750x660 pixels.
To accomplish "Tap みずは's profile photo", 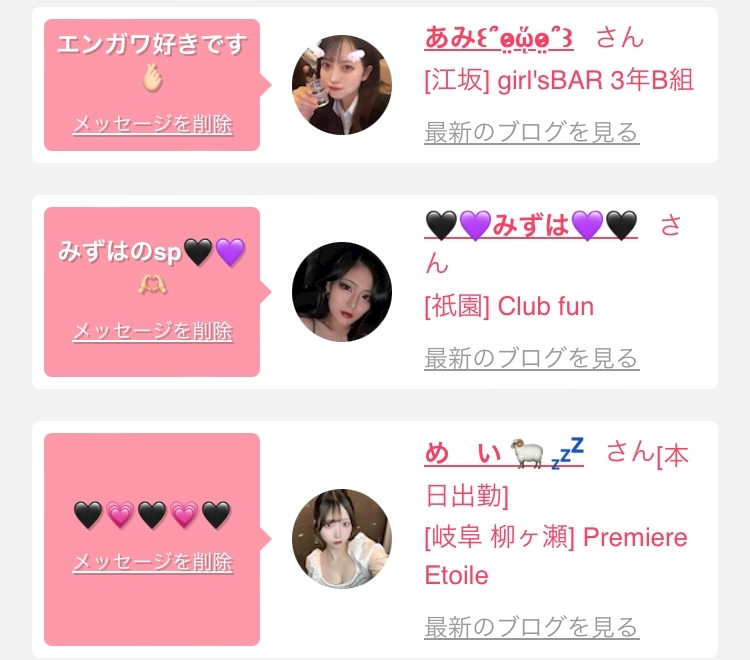I will (x=342, y=292).
